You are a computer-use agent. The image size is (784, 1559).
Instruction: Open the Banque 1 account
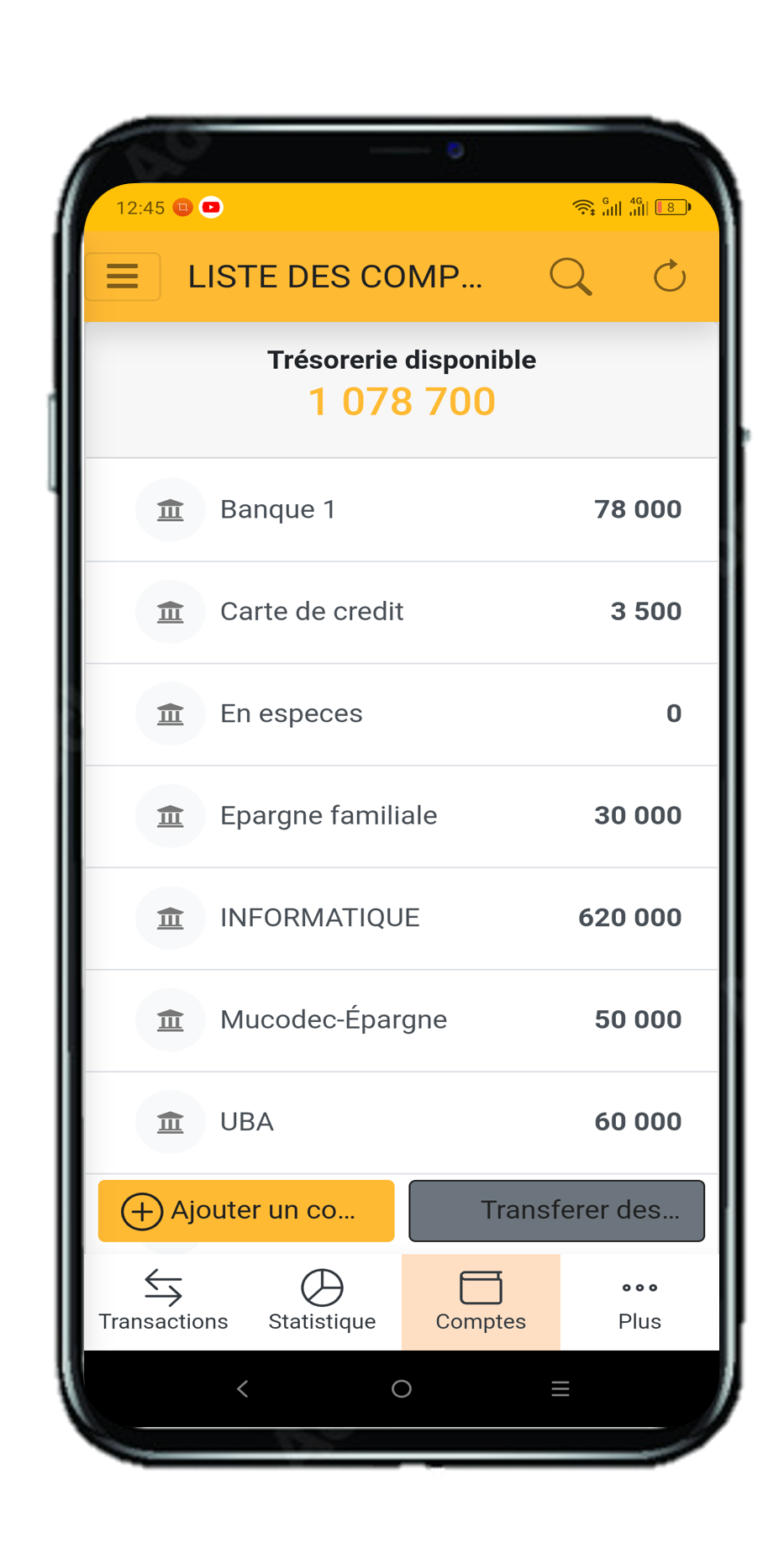[x=402, y=510]
